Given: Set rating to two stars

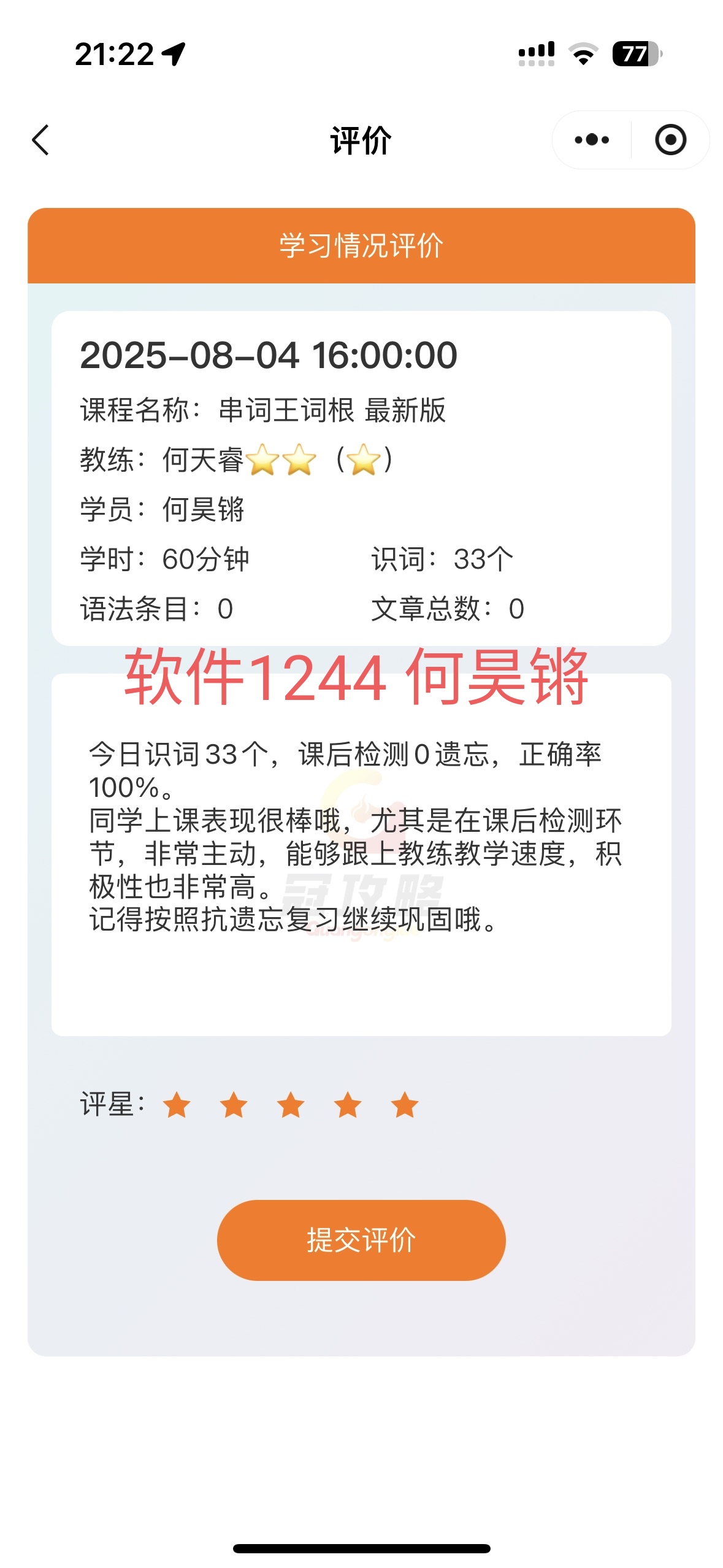Looking at the screenshot, I should (234, 1105).
